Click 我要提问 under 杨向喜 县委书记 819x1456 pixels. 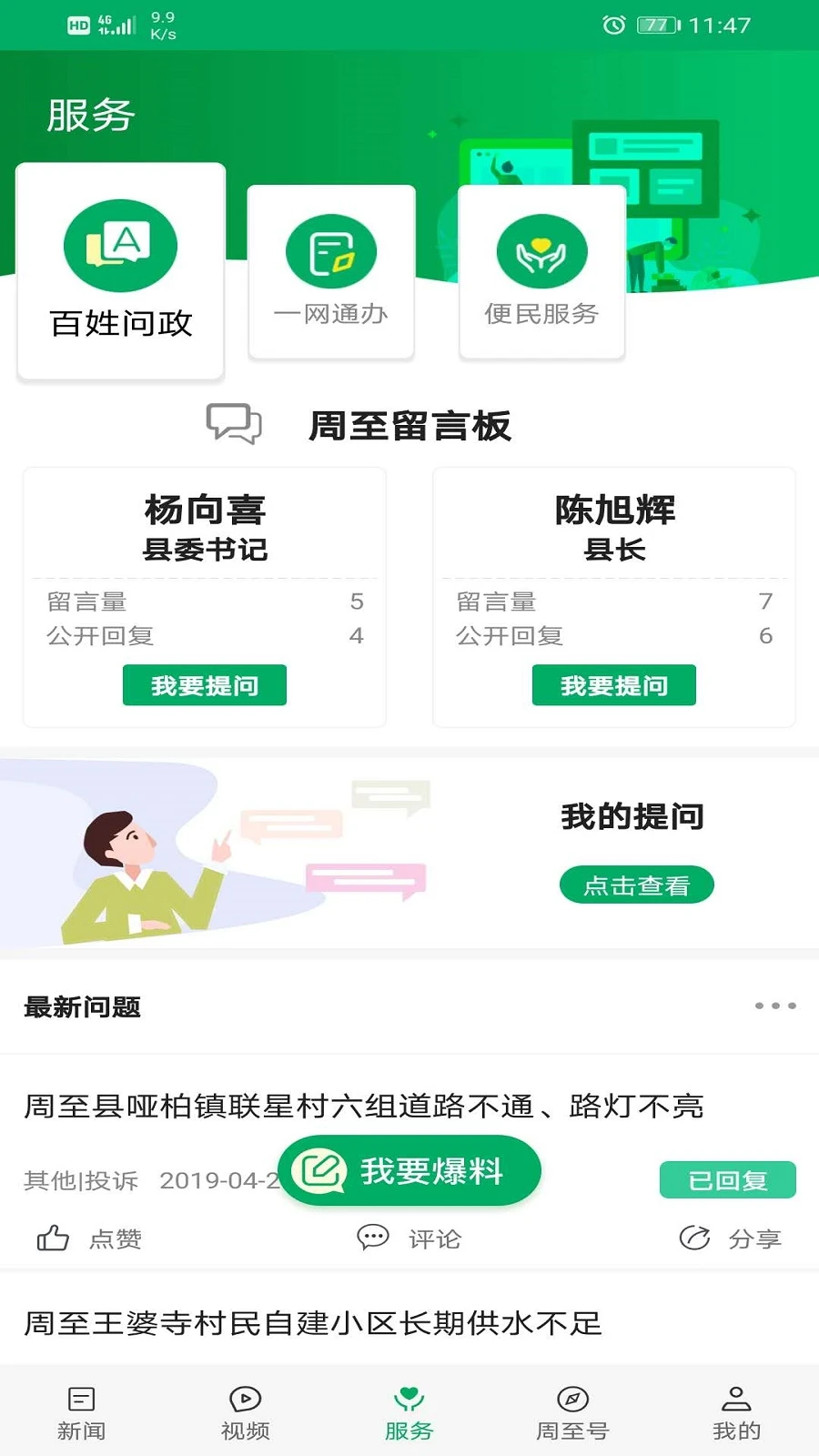click(204, 685)
